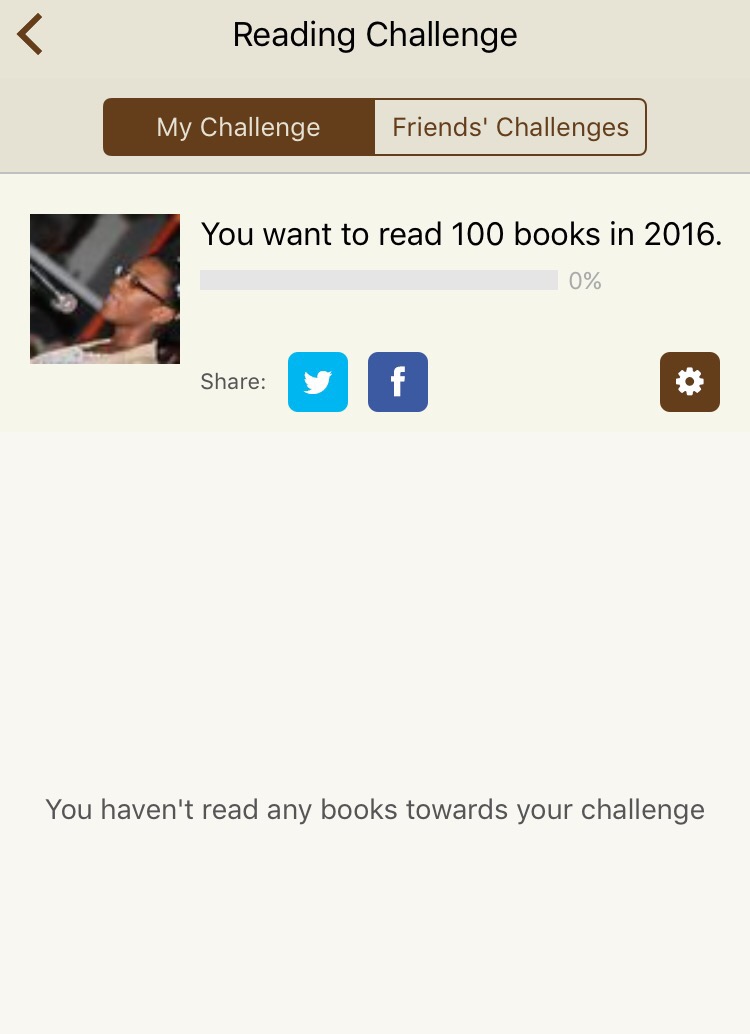Open challenge settings gear

[690, 382]
